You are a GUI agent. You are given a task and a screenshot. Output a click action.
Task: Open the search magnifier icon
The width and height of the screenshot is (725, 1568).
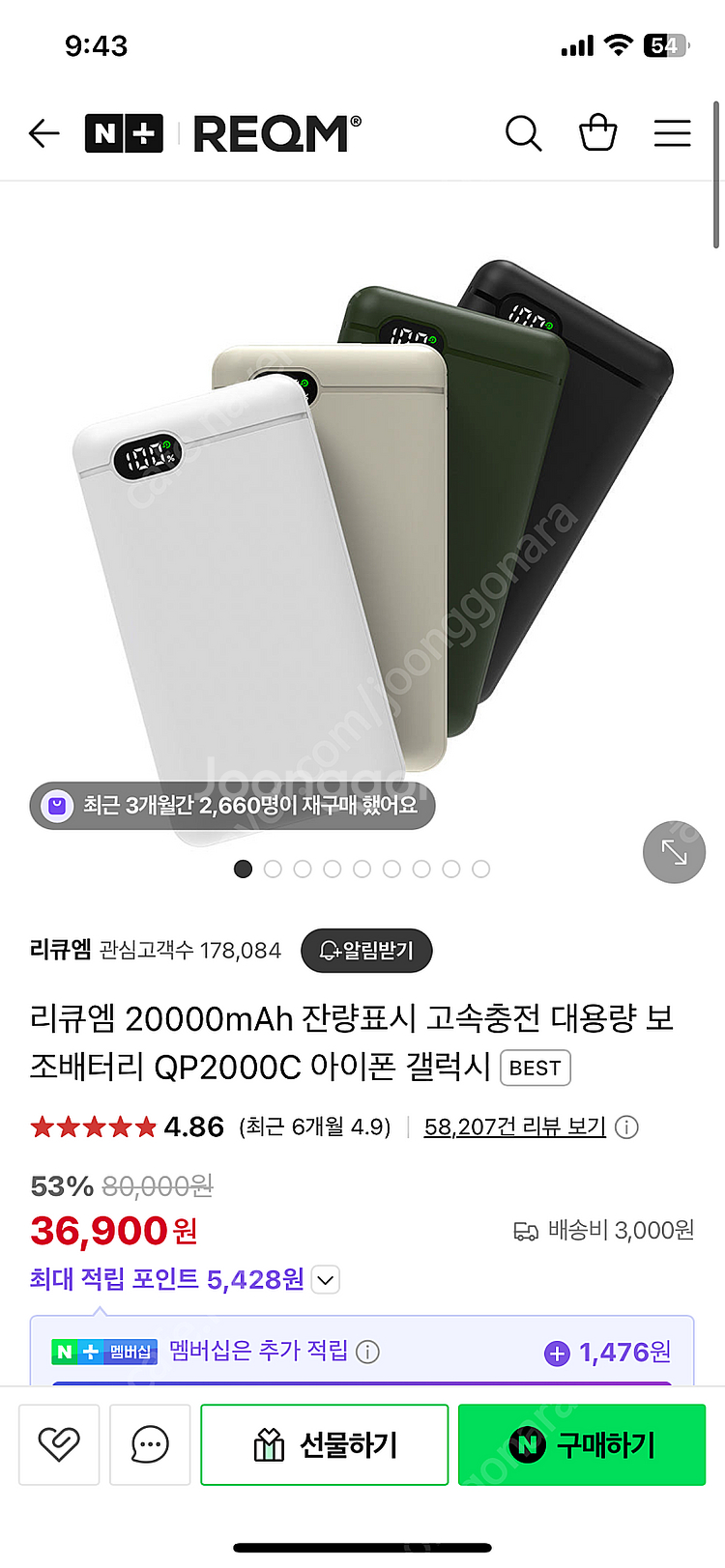(x=523, y=133)
